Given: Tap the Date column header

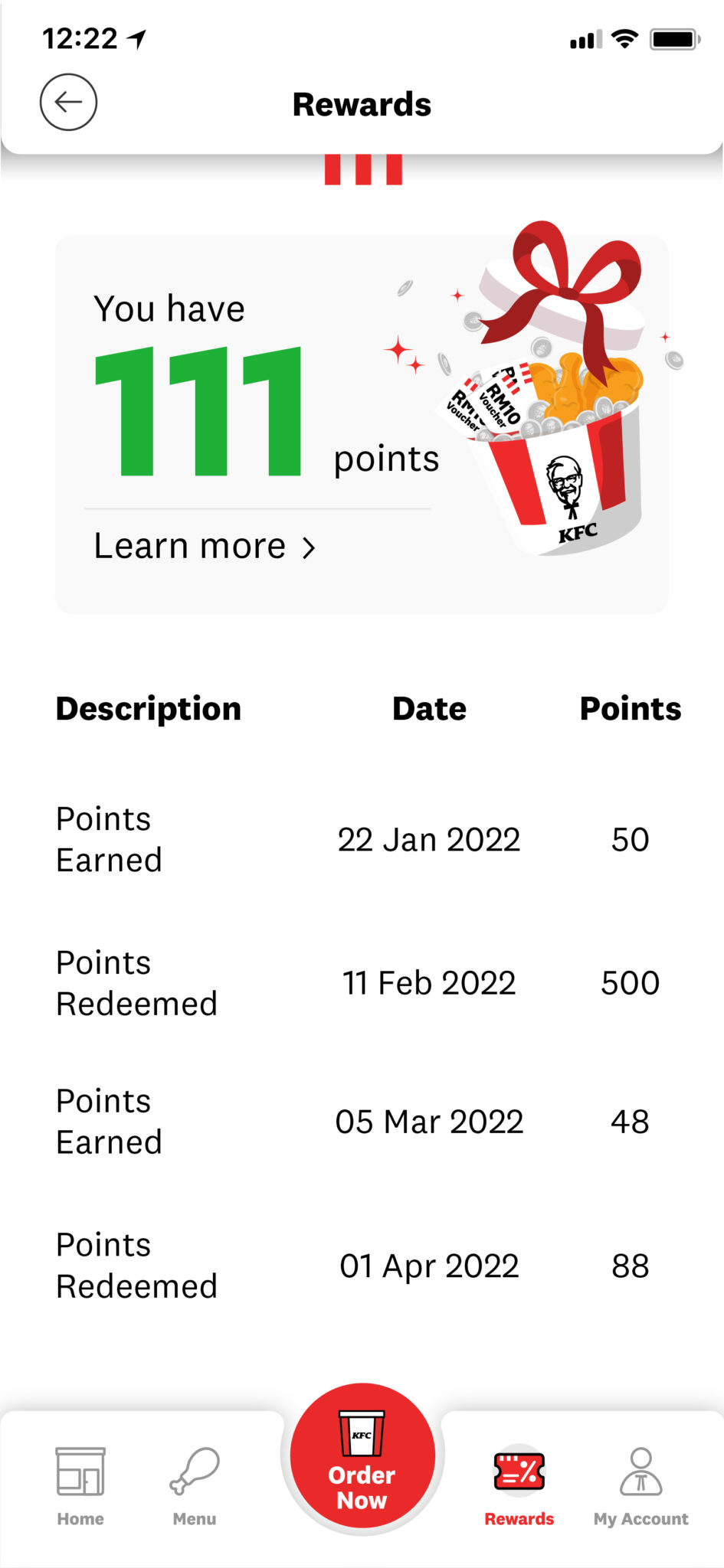Looking at the screenshot, I should click(x=428, y=708).
